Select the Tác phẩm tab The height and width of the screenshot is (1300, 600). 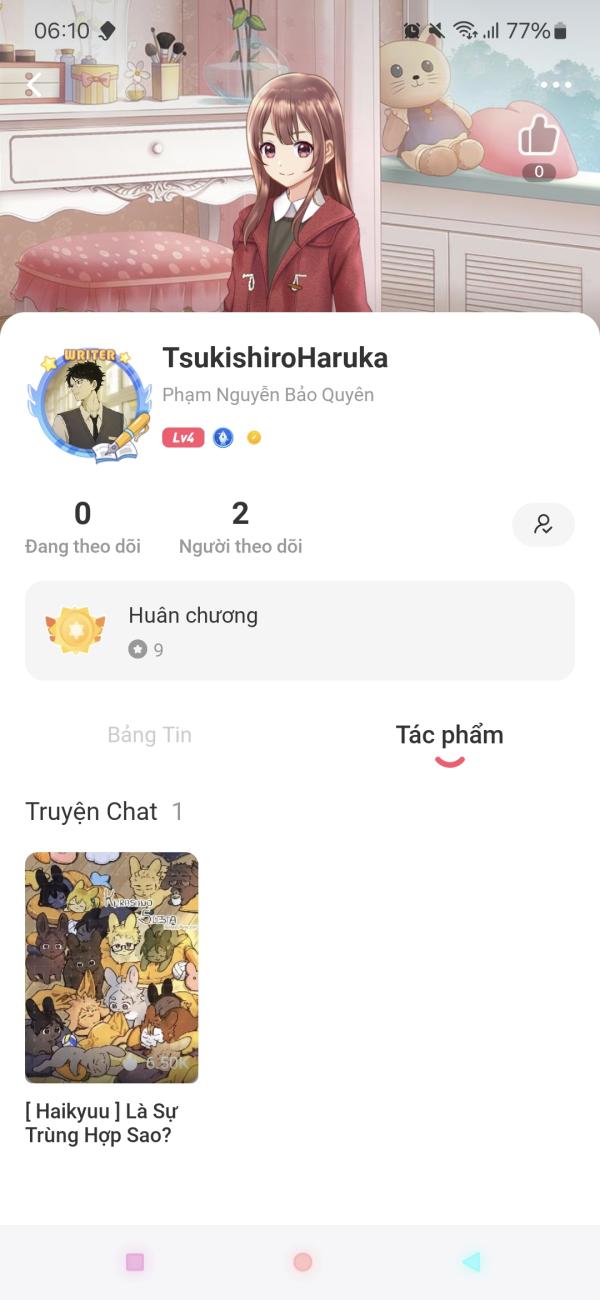(449, 735)
